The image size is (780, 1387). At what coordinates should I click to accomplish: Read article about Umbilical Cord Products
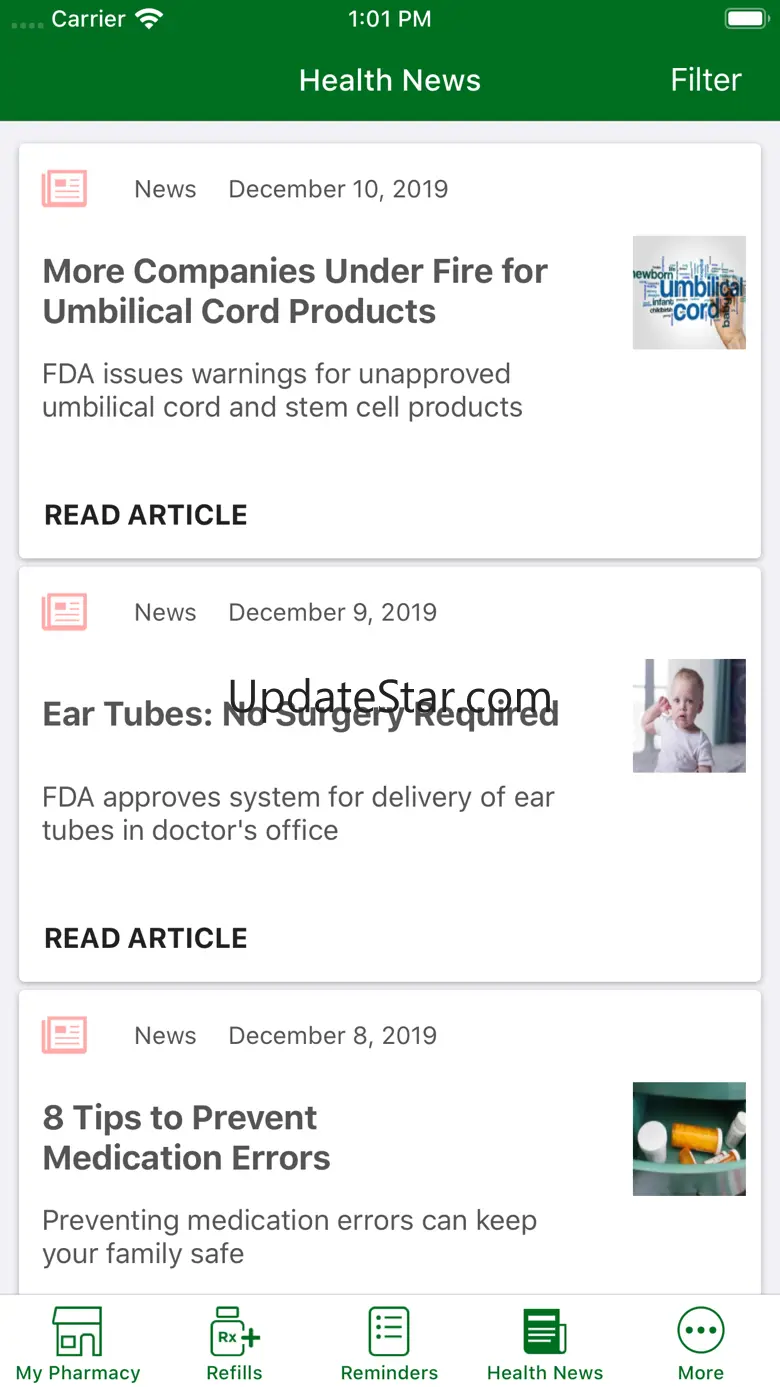(x=146, y=515)
